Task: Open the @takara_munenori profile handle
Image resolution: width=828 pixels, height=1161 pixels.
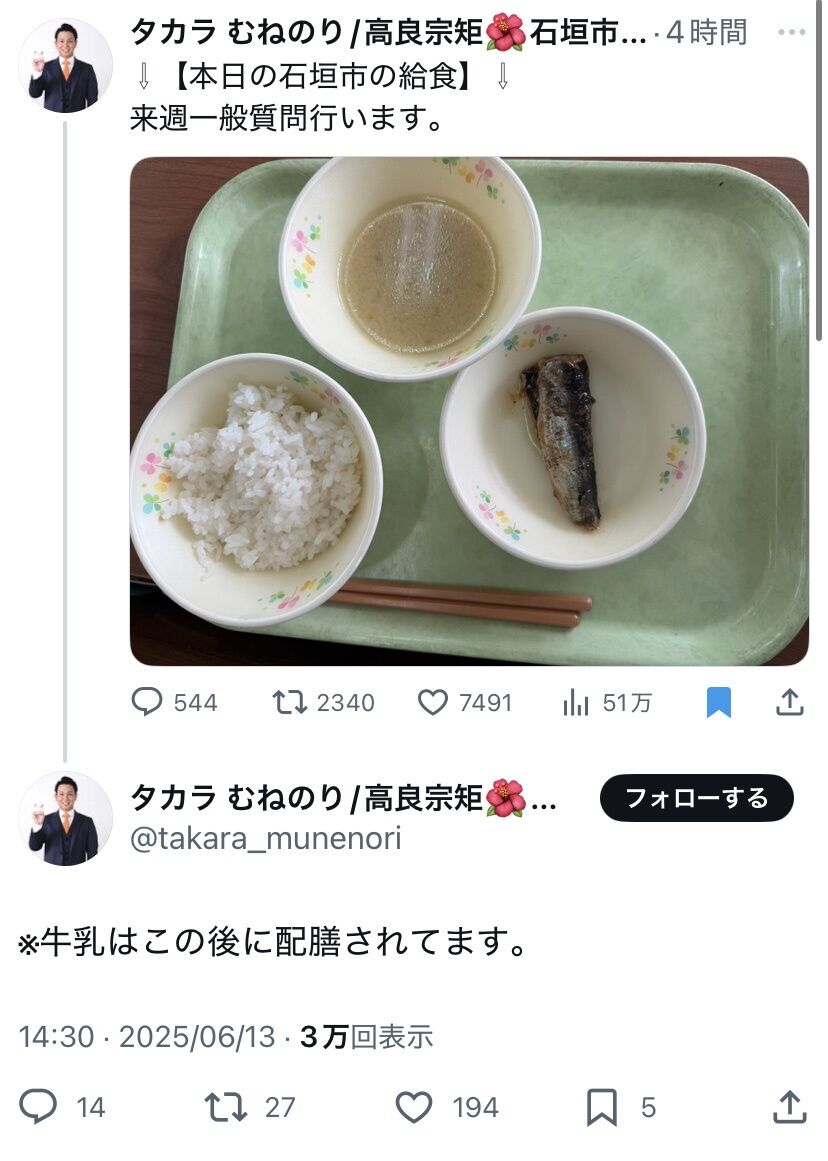Action: pos(265,838)
